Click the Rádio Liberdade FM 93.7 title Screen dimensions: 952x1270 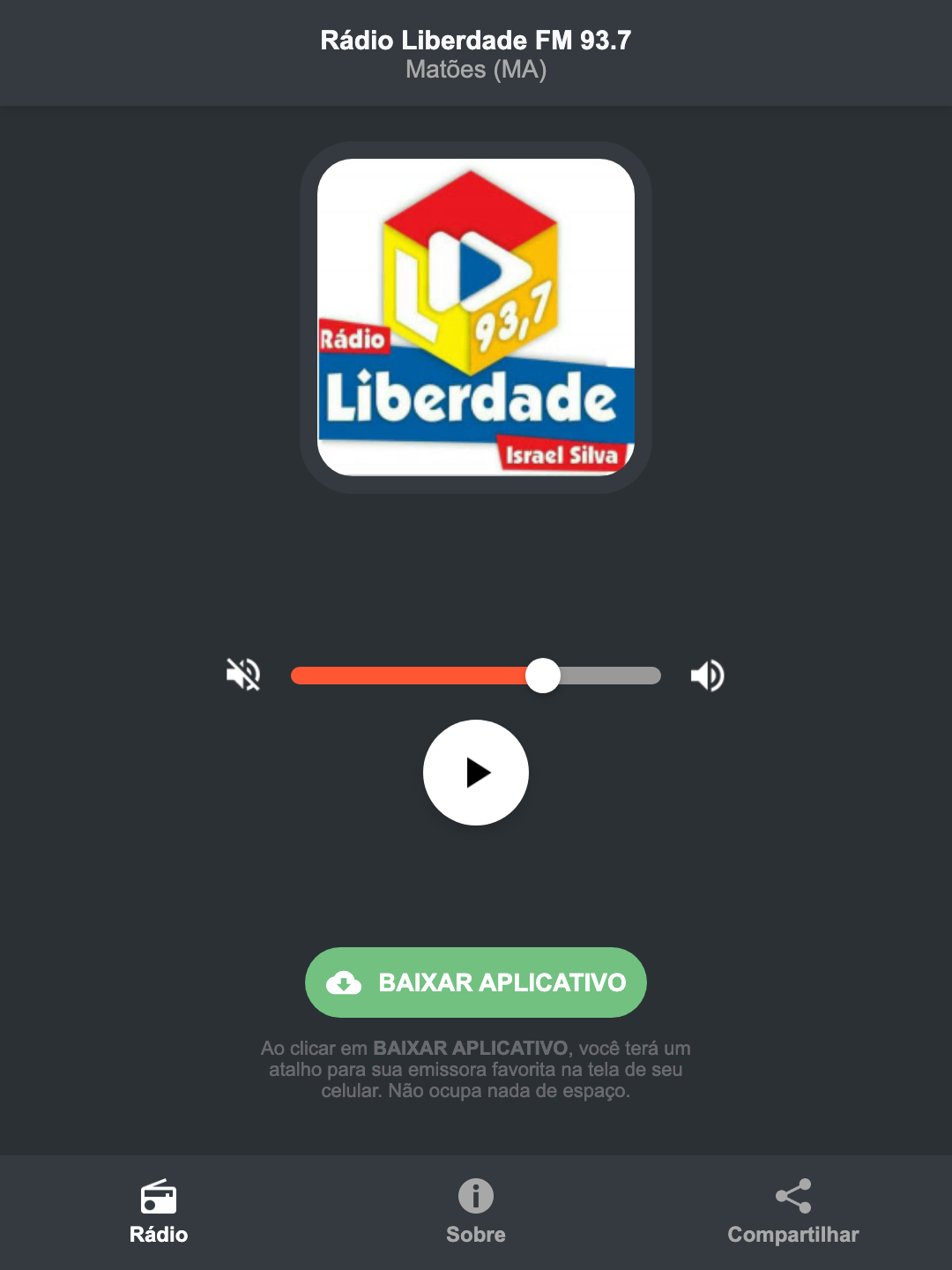475,41
